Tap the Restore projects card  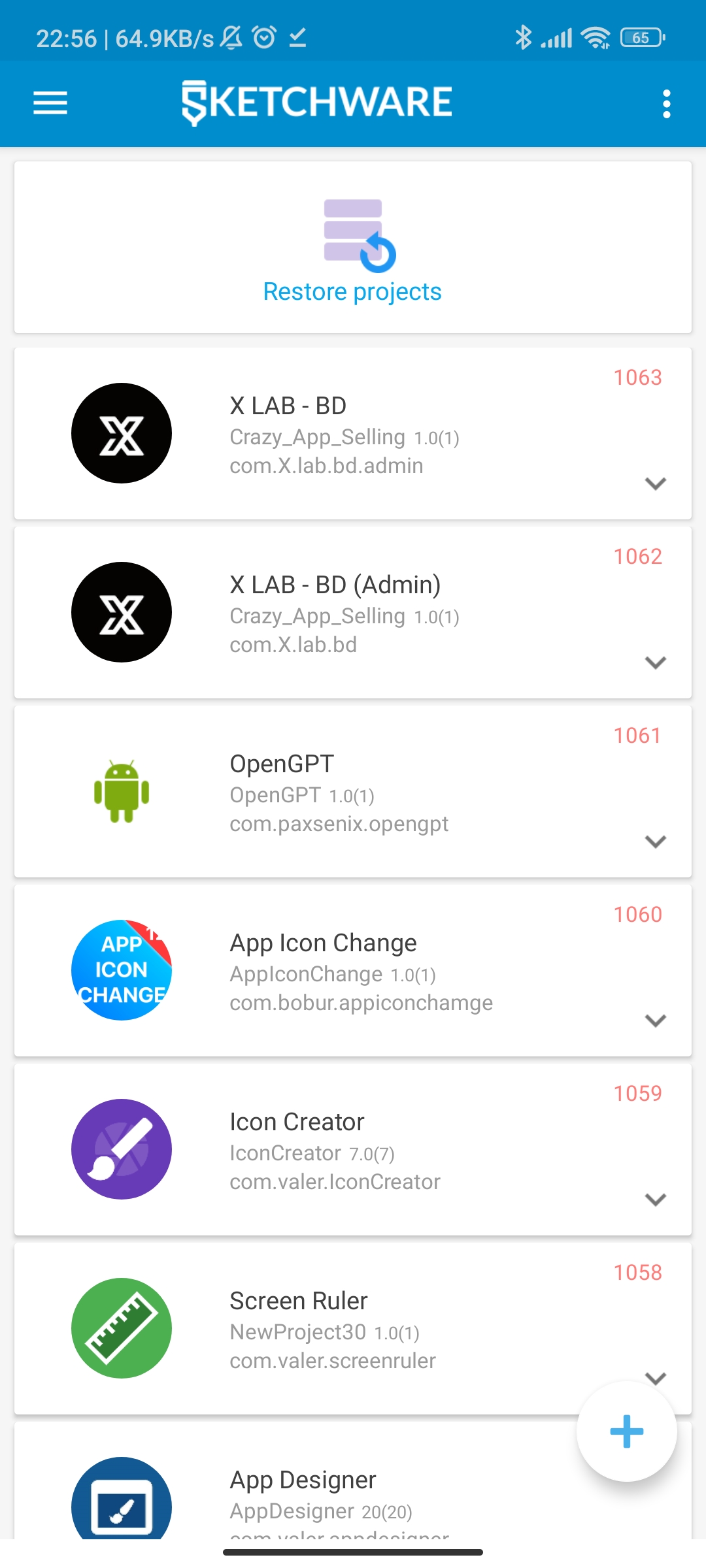[x=353, y=248]
